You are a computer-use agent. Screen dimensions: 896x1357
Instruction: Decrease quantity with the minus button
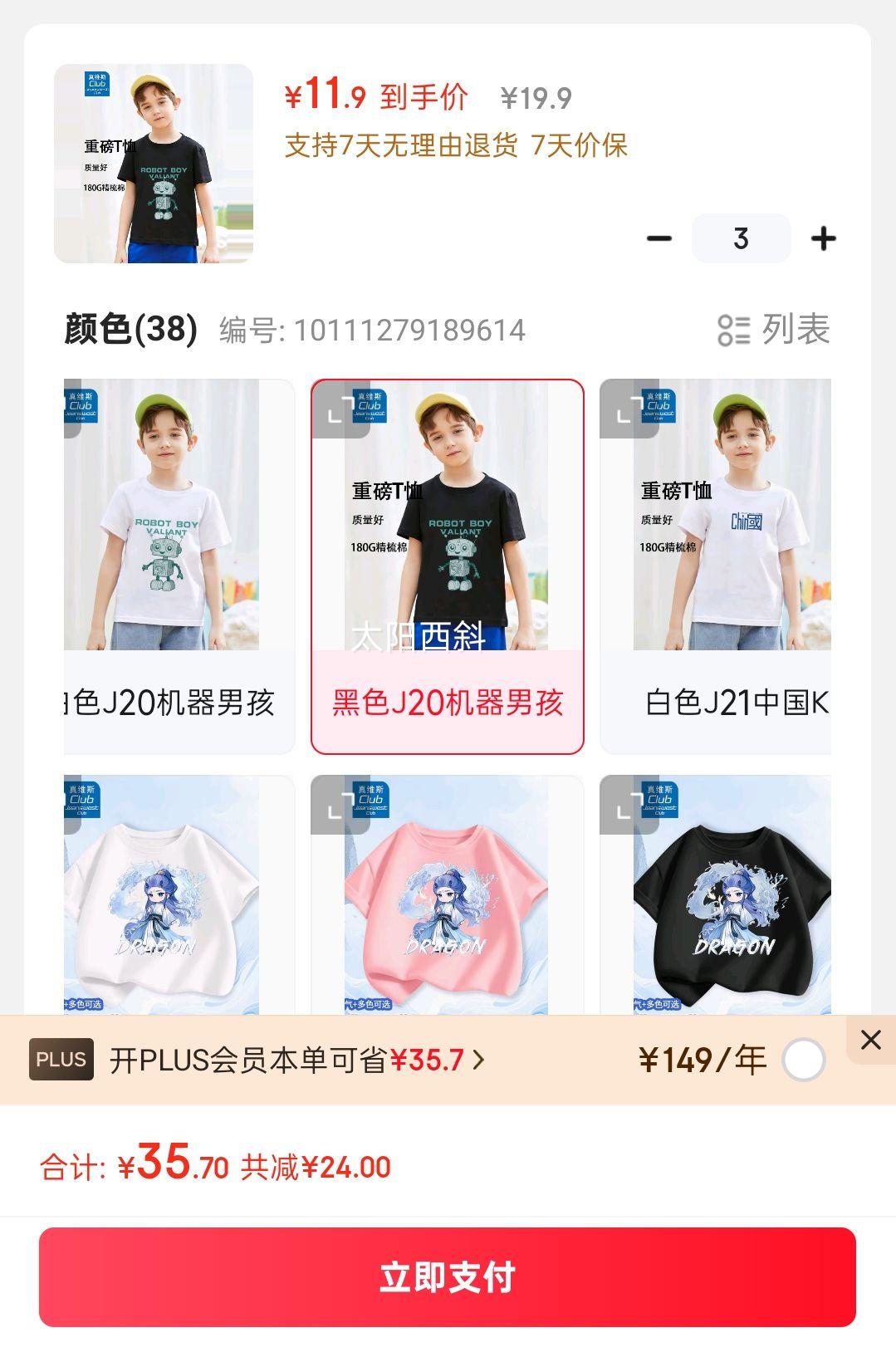pos(659,239)
